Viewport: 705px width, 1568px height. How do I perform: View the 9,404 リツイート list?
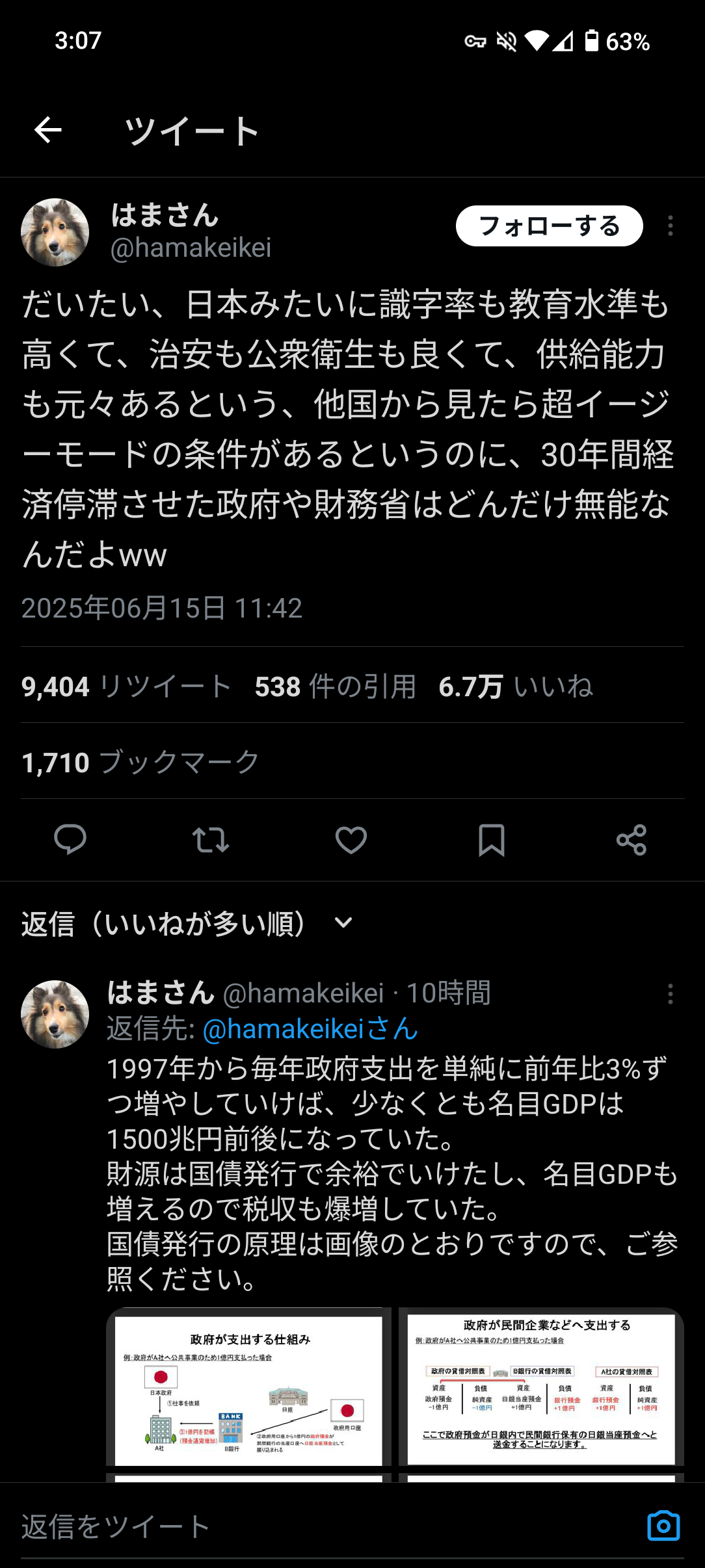pyautogui.click(x=126, y=686)
